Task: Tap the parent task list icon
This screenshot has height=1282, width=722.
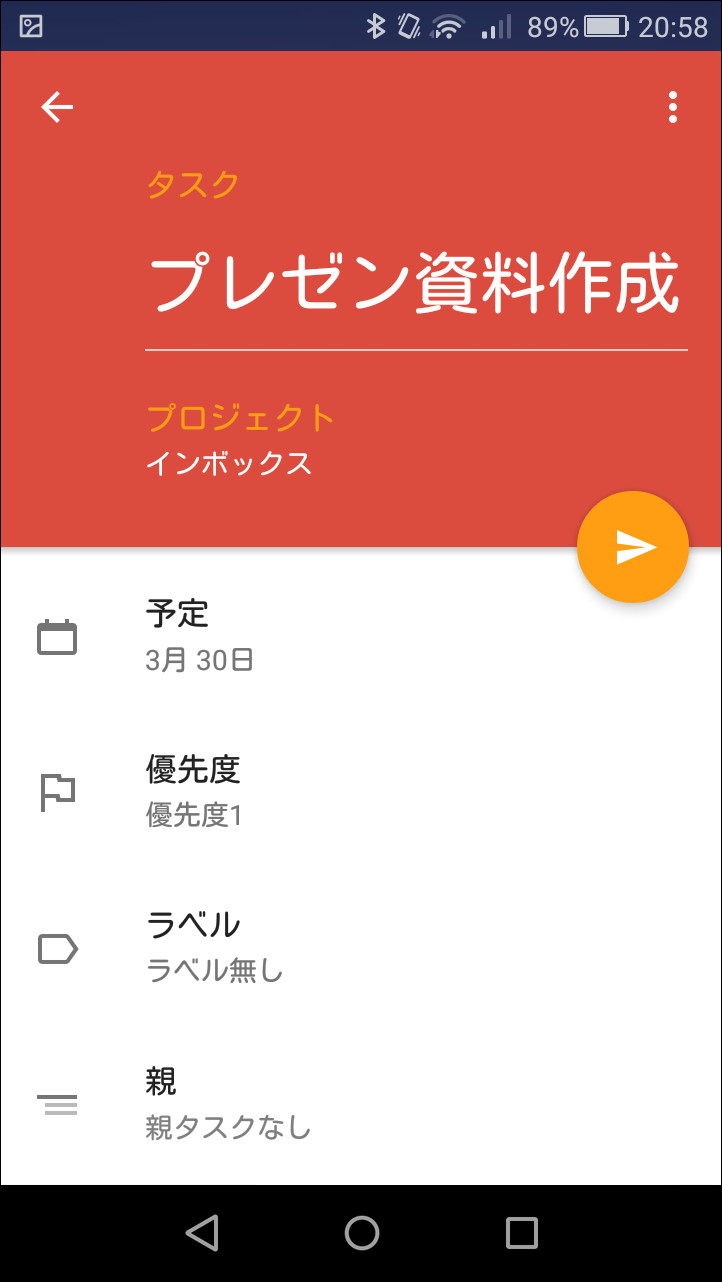Action: point(57,1103)
